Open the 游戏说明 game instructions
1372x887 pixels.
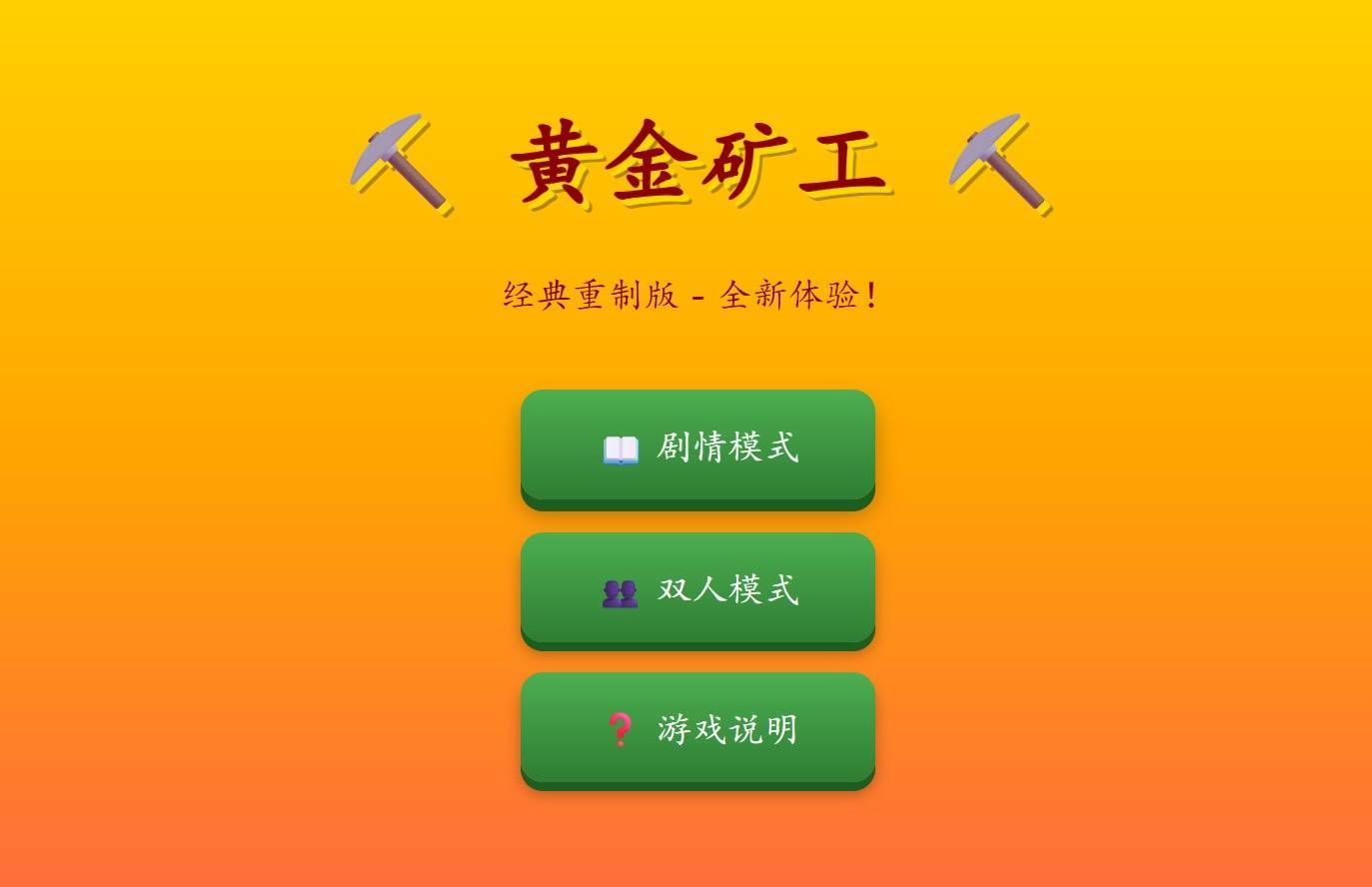pyautogui.click(x=697, y=729)
